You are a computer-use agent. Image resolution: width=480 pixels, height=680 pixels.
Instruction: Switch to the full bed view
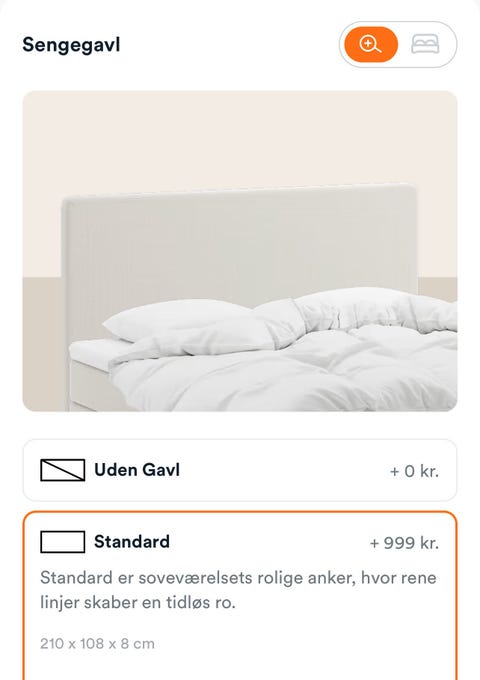point(425,45)
